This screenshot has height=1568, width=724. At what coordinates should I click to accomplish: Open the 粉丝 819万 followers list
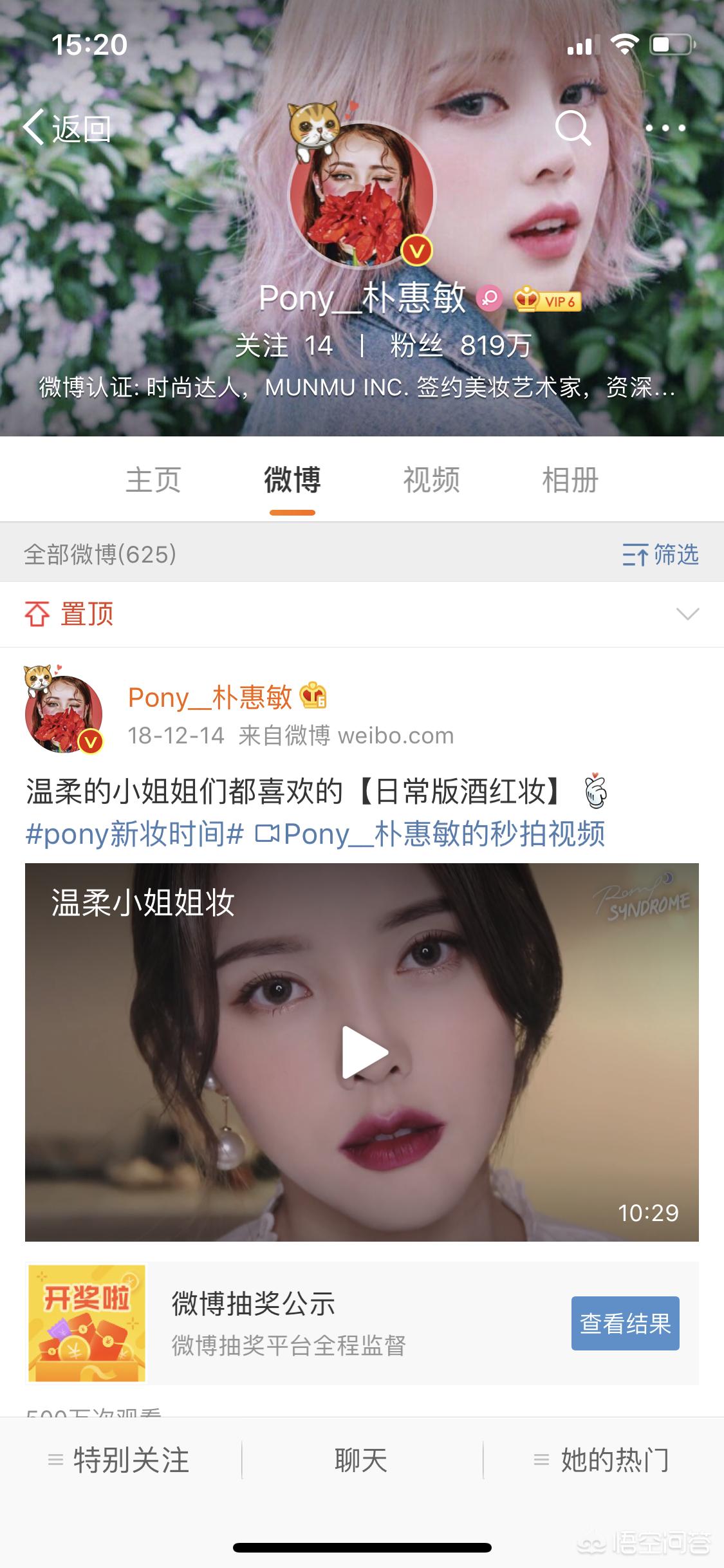pos(460,346)
